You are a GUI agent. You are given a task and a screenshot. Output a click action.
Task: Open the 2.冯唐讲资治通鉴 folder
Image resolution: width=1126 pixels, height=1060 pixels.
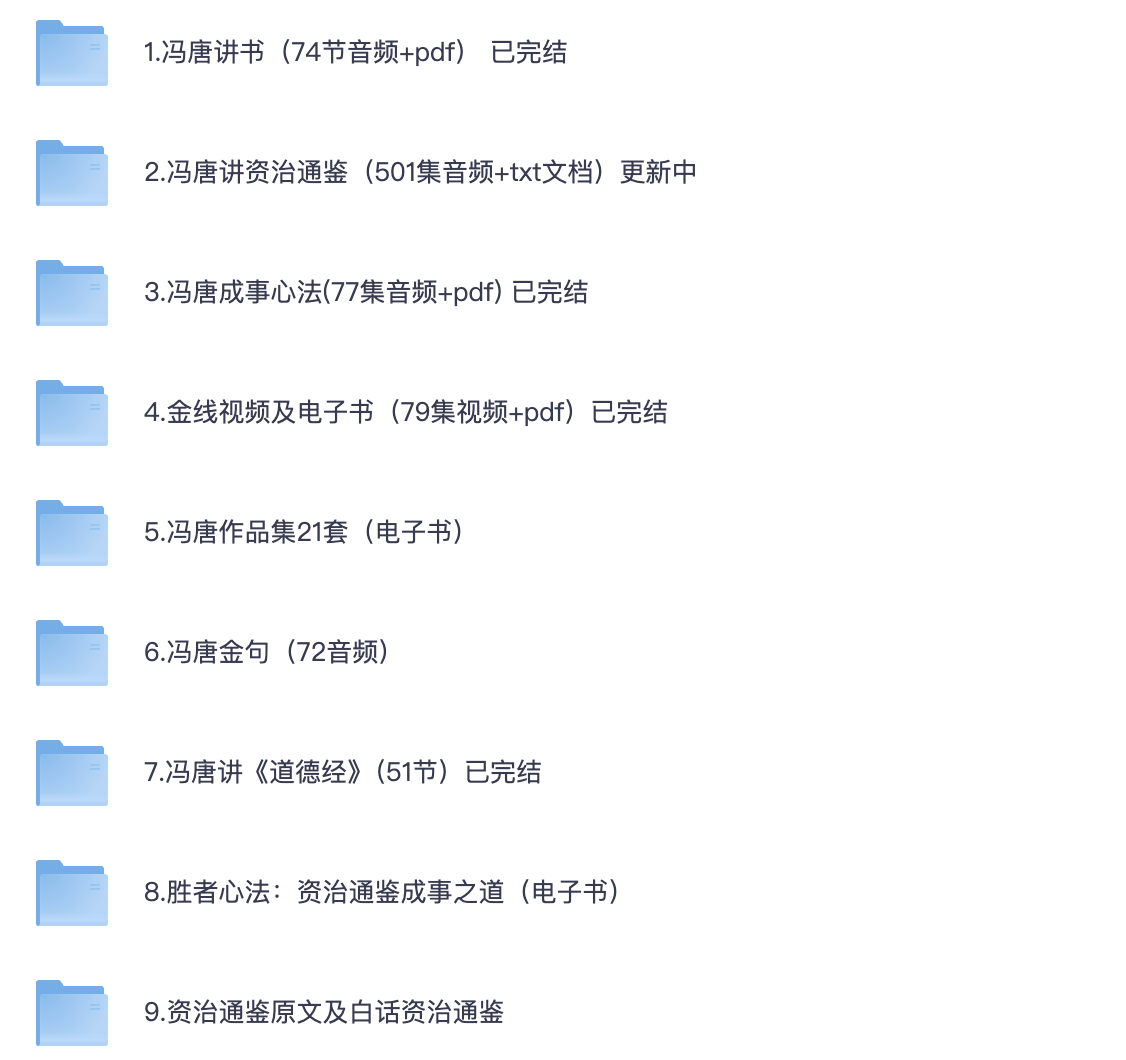(x=420, y=172)
